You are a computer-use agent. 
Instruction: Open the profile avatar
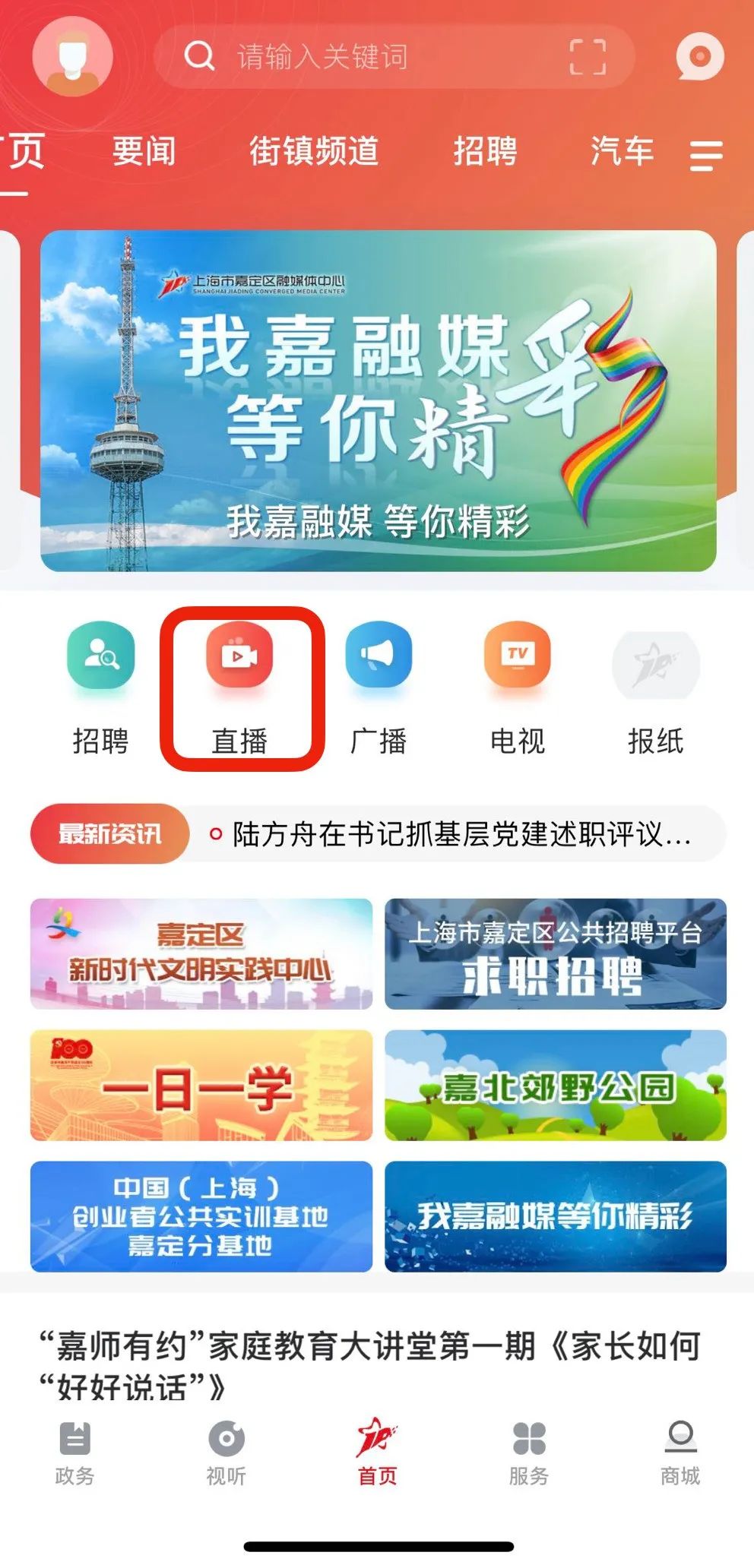(72, 56)
